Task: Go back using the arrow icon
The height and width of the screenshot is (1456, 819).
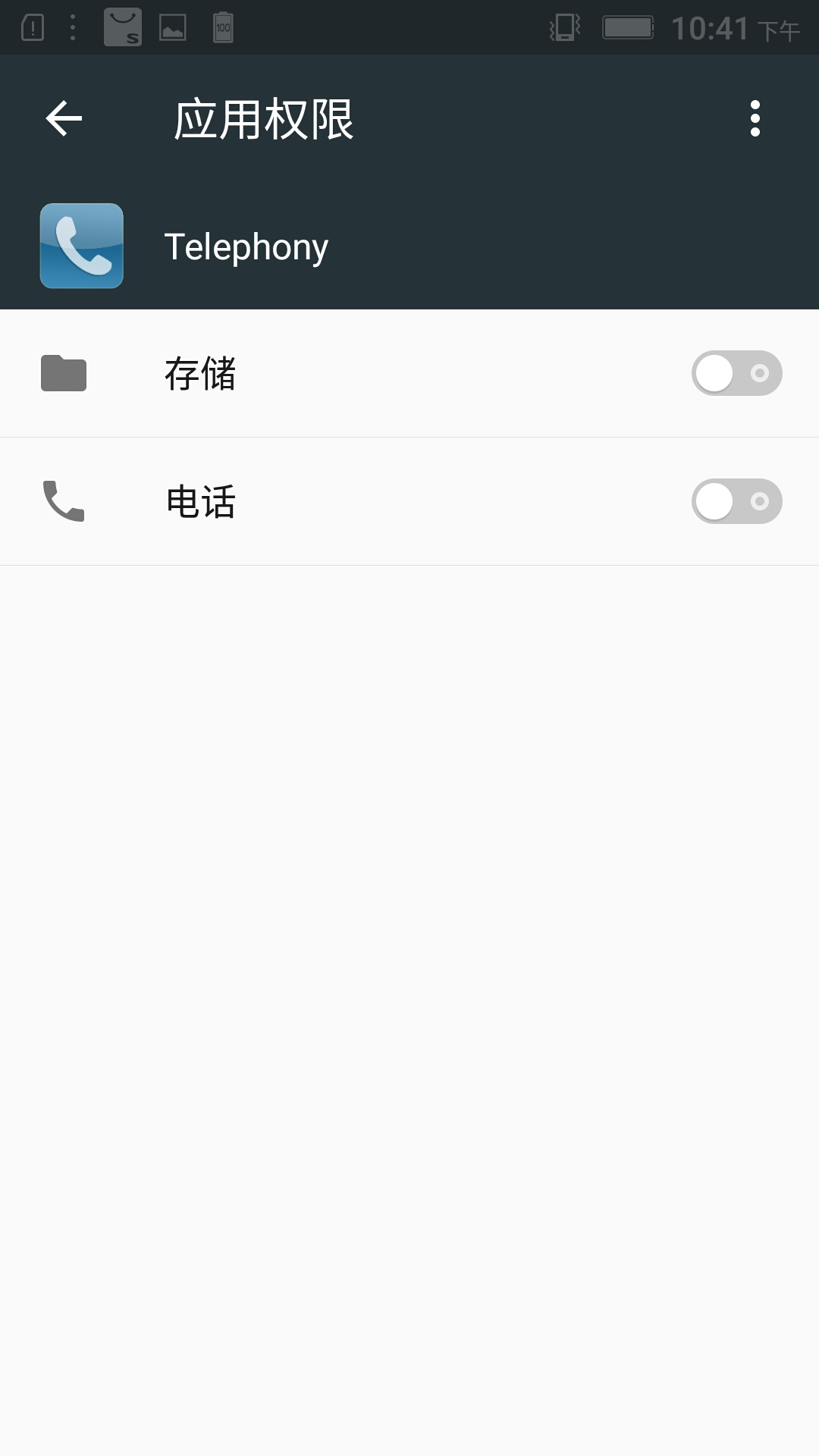Action: tap(64, 119)
